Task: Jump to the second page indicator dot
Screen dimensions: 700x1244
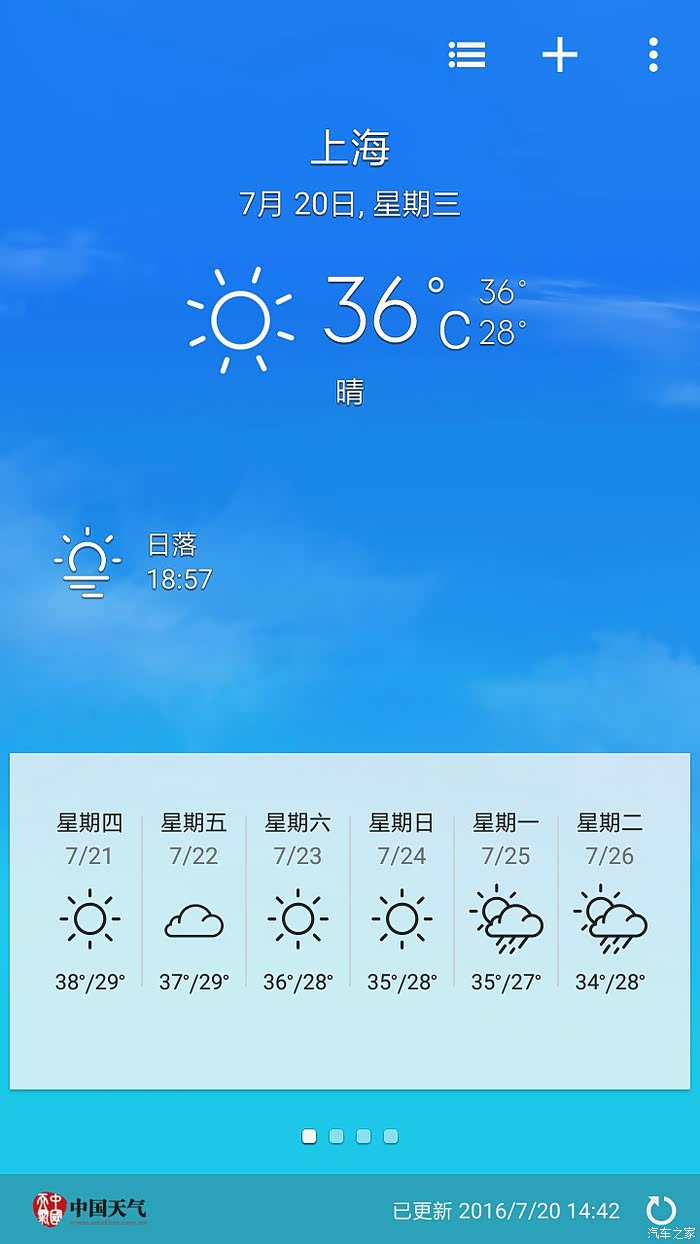Action: click(337, 1136)
